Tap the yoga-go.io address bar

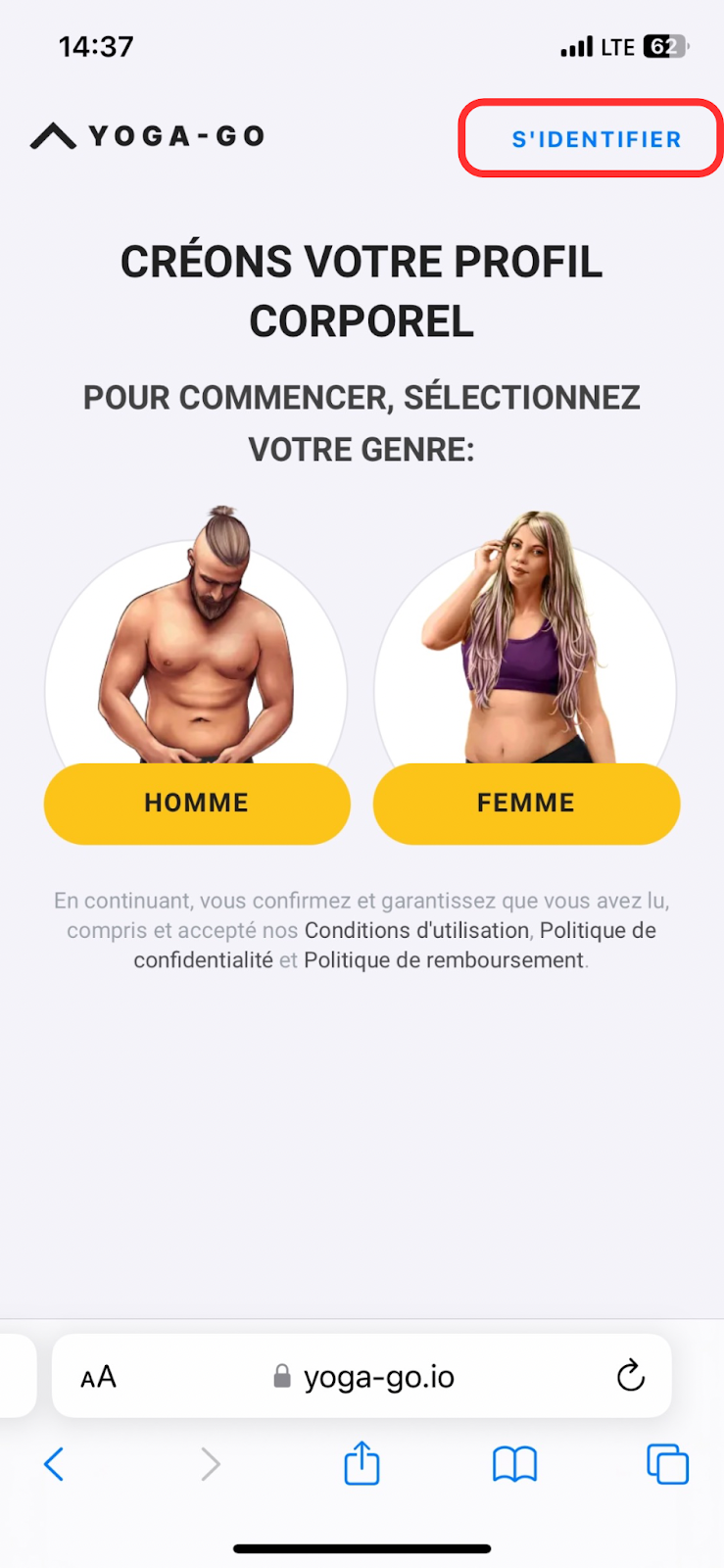[x=377, y=1377]
